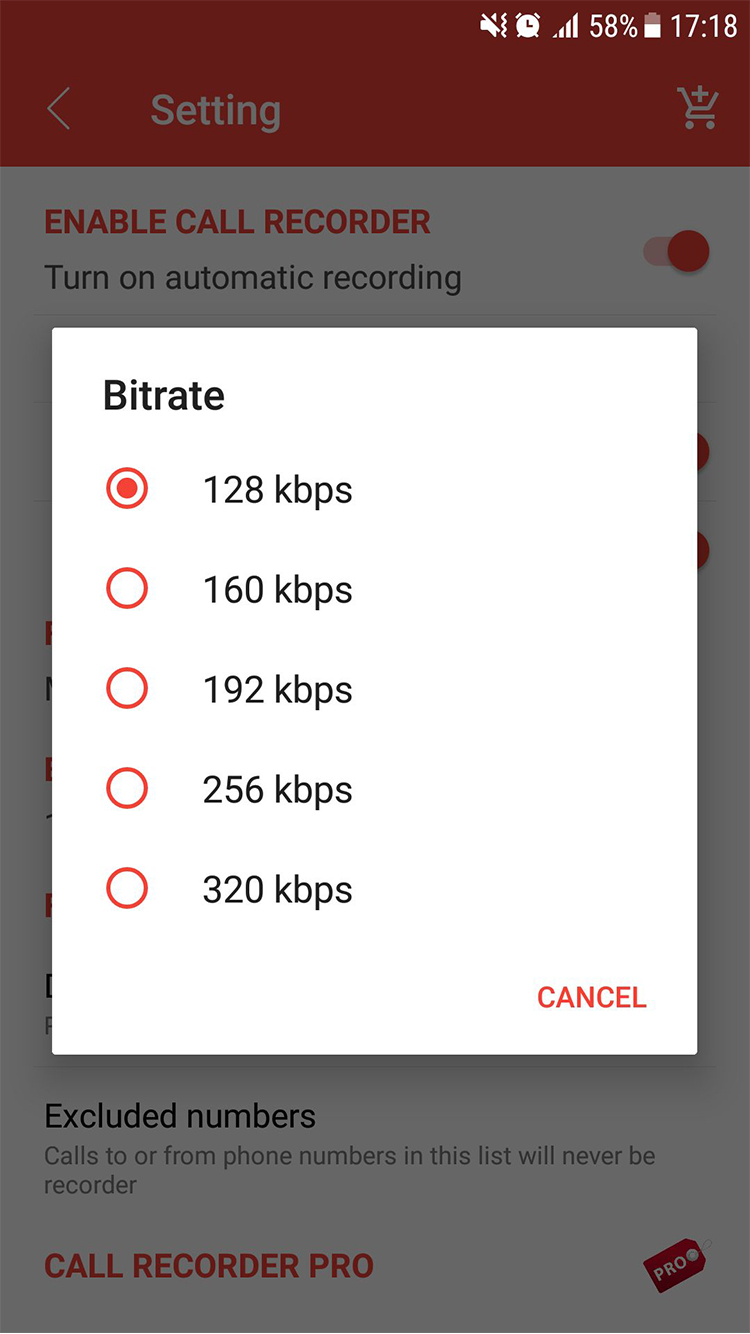Select the 128 kbps bitrate option
This screenshot has width=750, height=1334.
(x=374, y=490)
